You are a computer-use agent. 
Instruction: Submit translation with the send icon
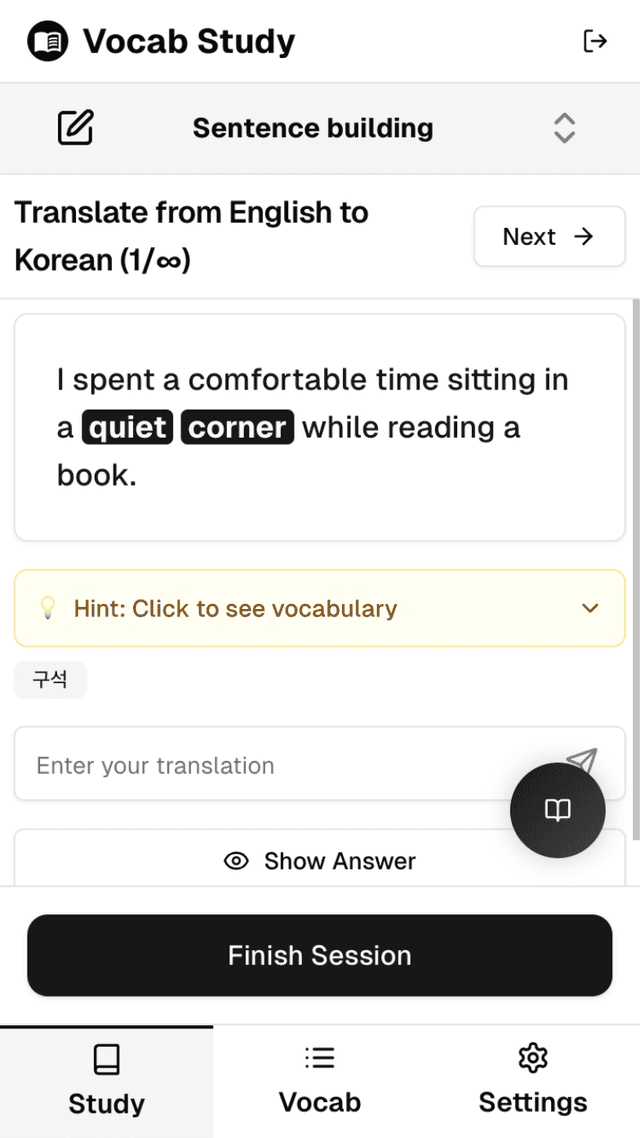(581, 758)
